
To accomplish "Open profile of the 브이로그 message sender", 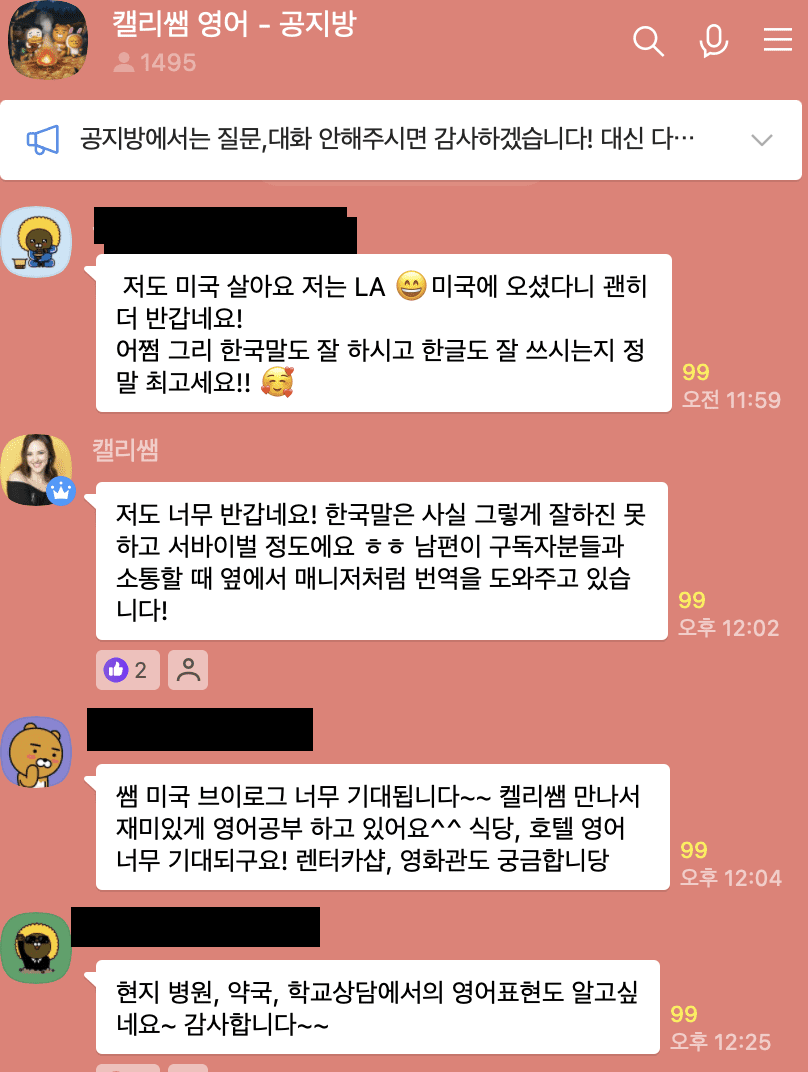I will [36, 750].
